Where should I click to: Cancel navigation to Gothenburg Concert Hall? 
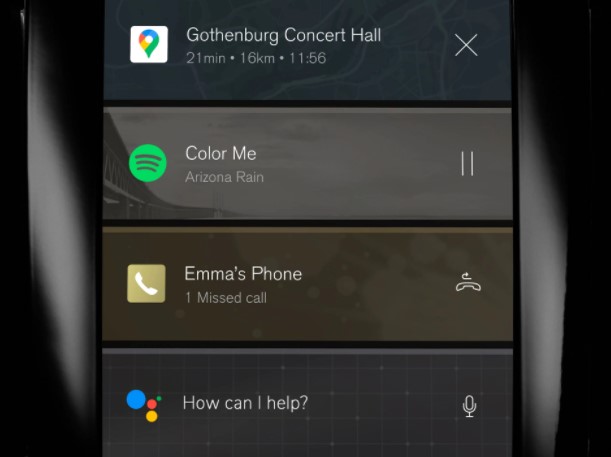point(466,45)
